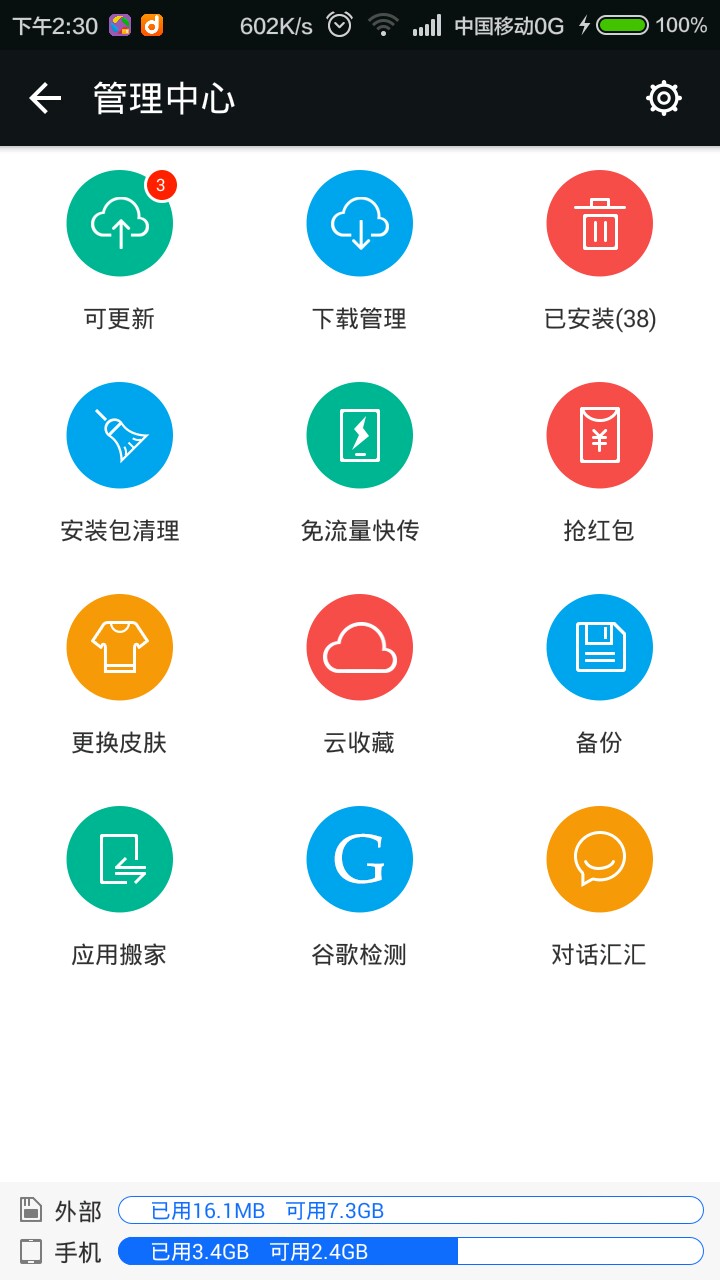Screen dimensions: 720x1280
Task: Launch 安装包清理 package cleanup
Action: pos(120,435)
